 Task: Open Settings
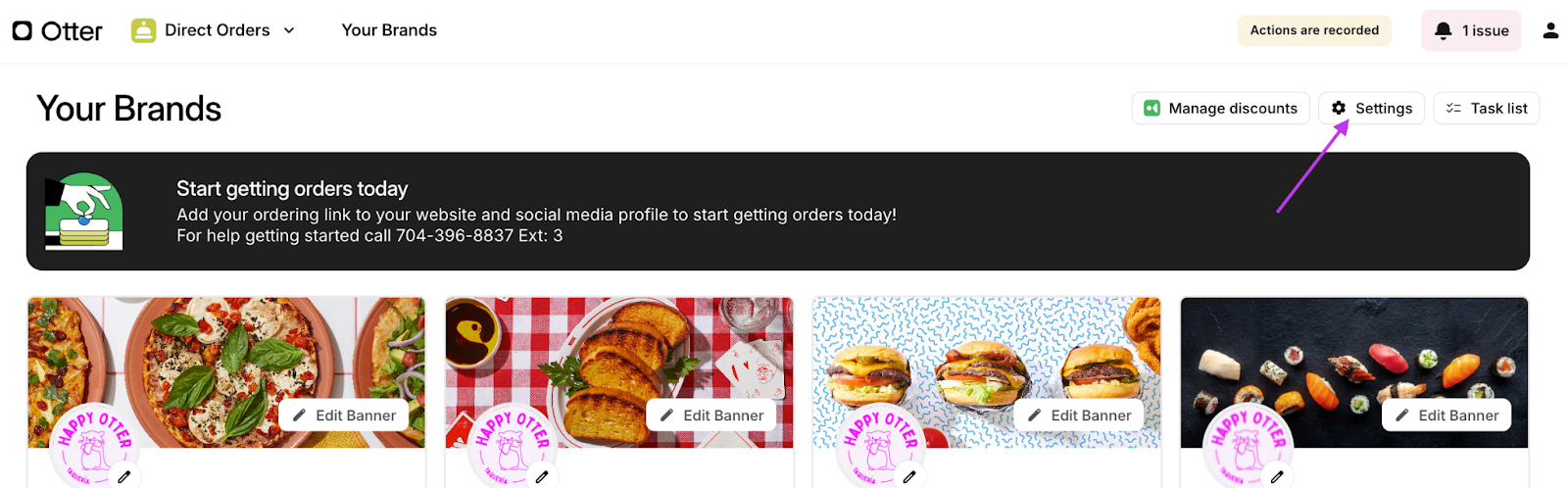coord(1371,109)
